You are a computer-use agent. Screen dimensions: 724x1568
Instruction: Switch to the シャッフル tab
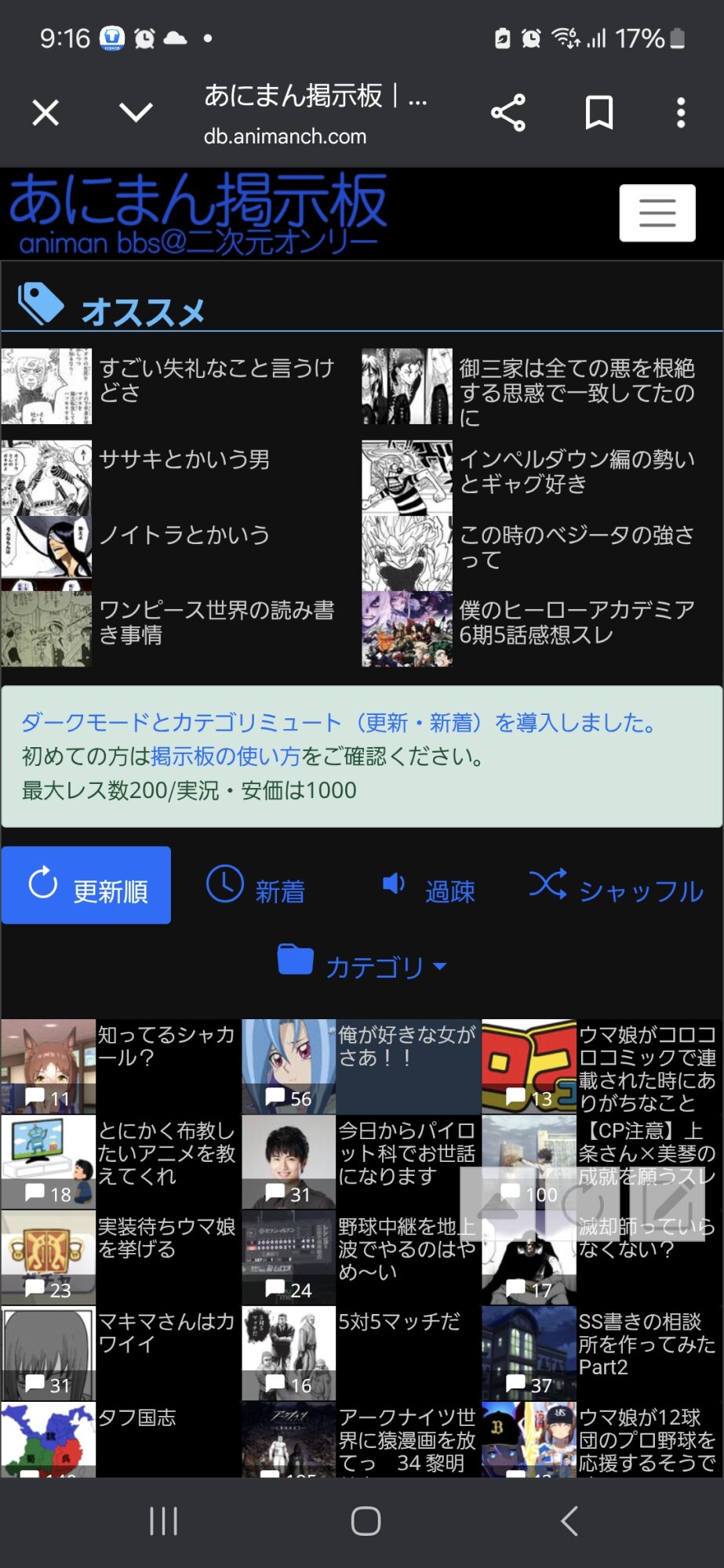pyautogui.click(x=617, y=887)
